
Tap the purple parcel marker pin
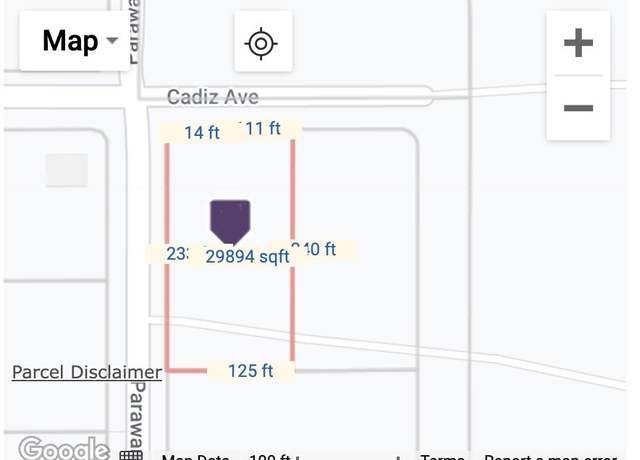pos(230,221)
